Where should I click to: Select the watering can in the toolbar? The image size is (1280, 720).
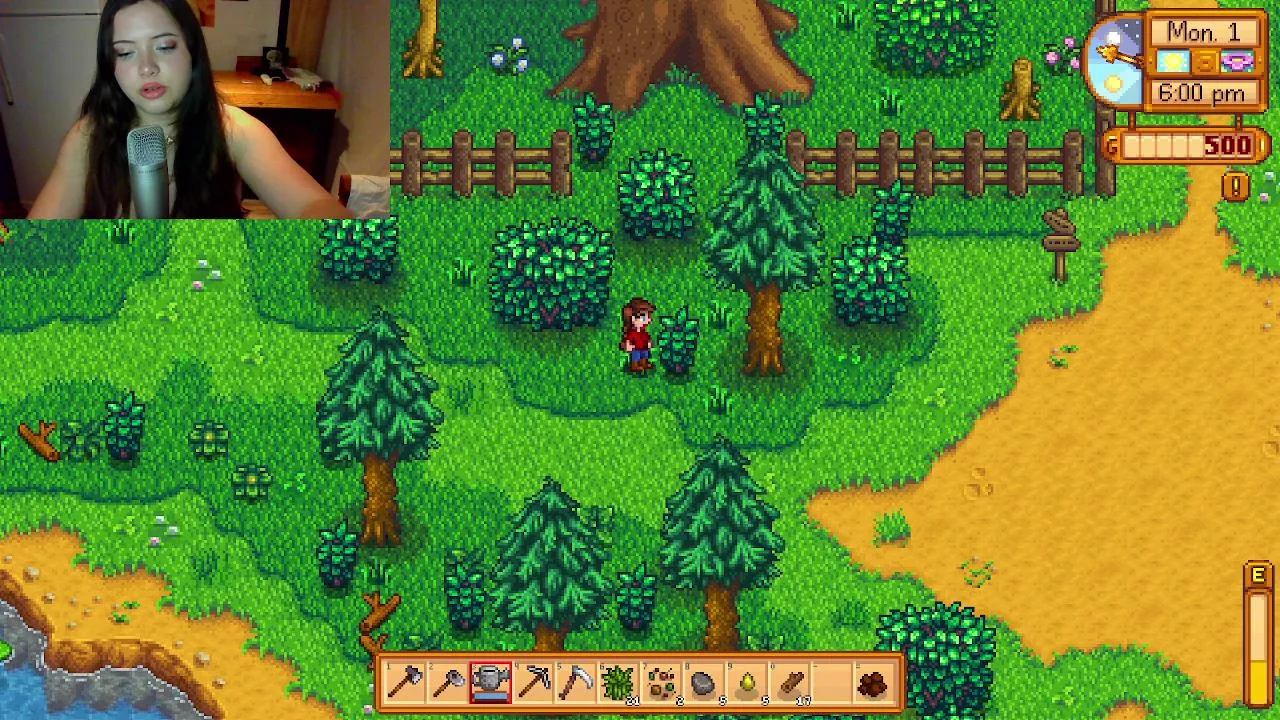point(491,682)
